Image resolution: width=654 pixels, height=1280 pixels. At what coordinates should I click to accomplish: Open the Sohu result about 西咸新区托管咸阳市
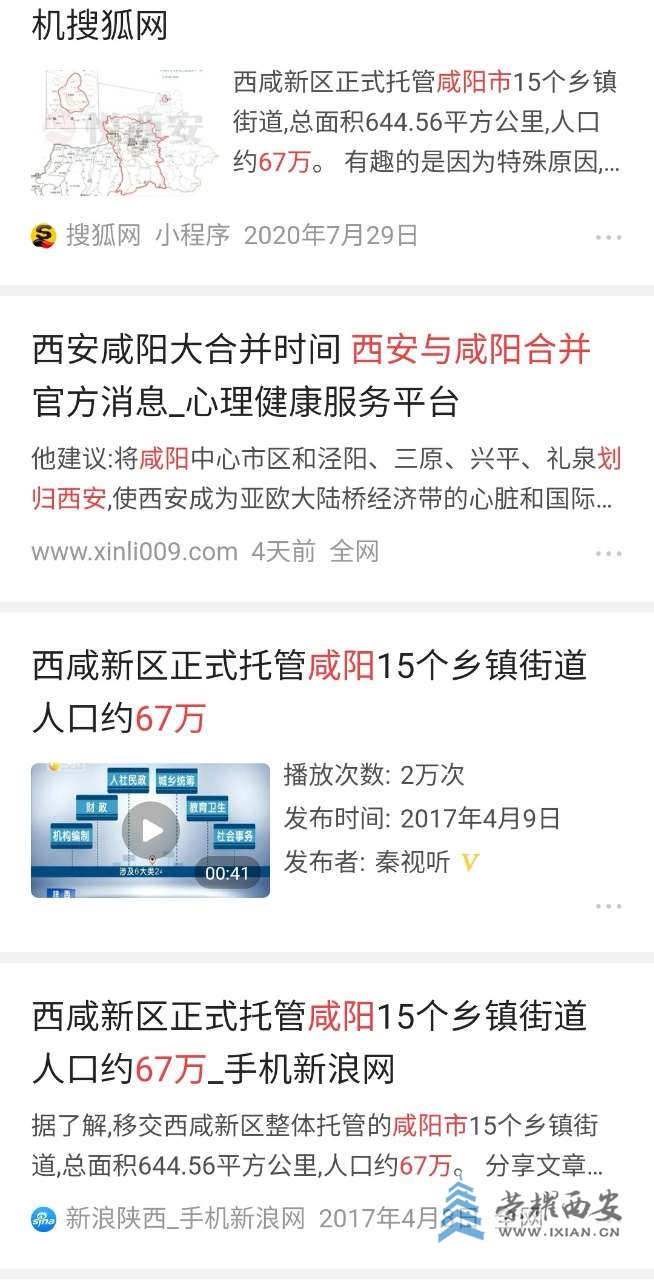(x=427, y=122)
